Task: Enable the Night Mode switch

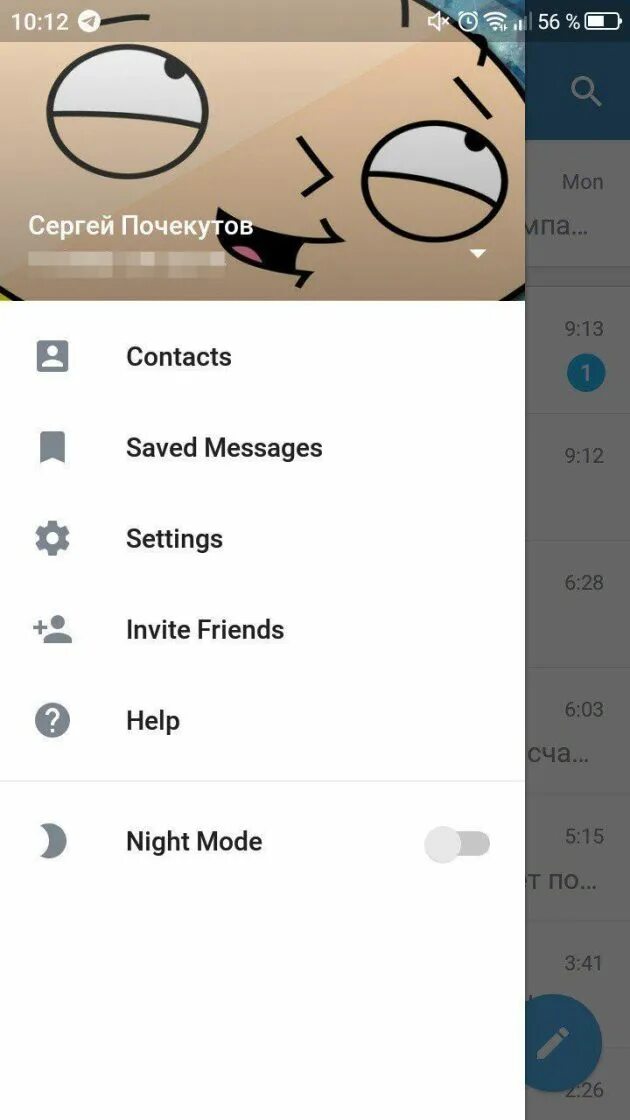Action: point(457,844)
